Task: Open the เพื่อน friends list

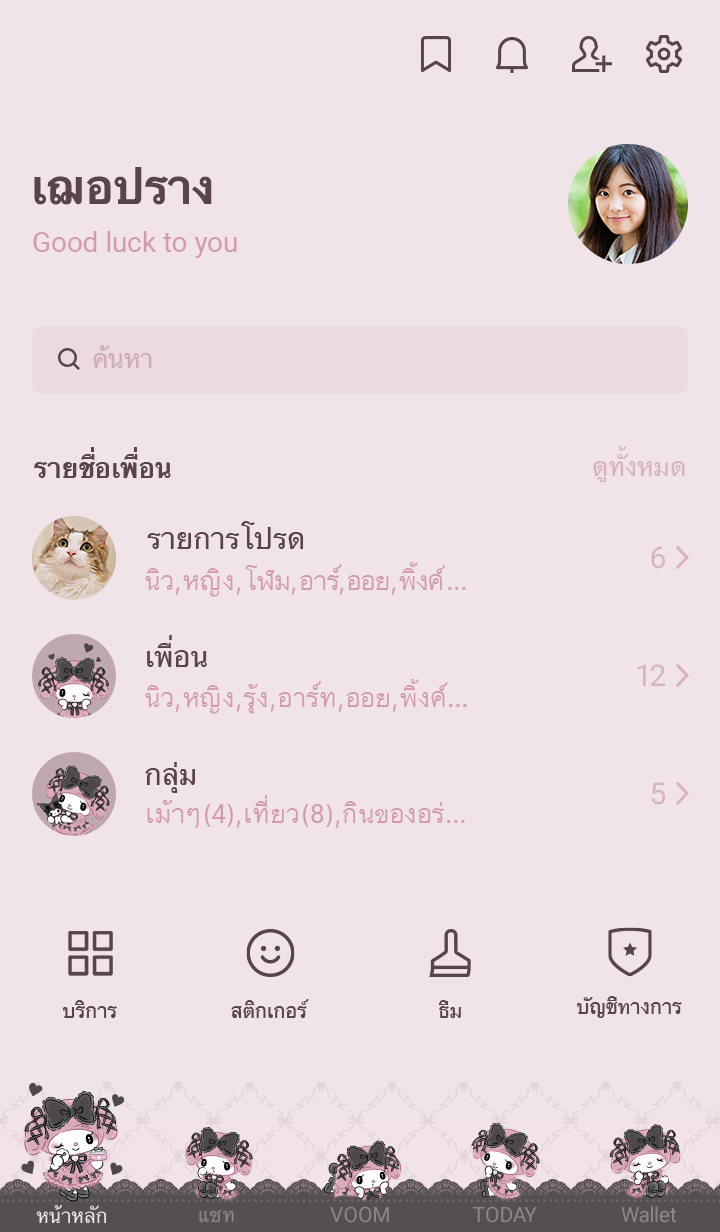Action: 360,676
